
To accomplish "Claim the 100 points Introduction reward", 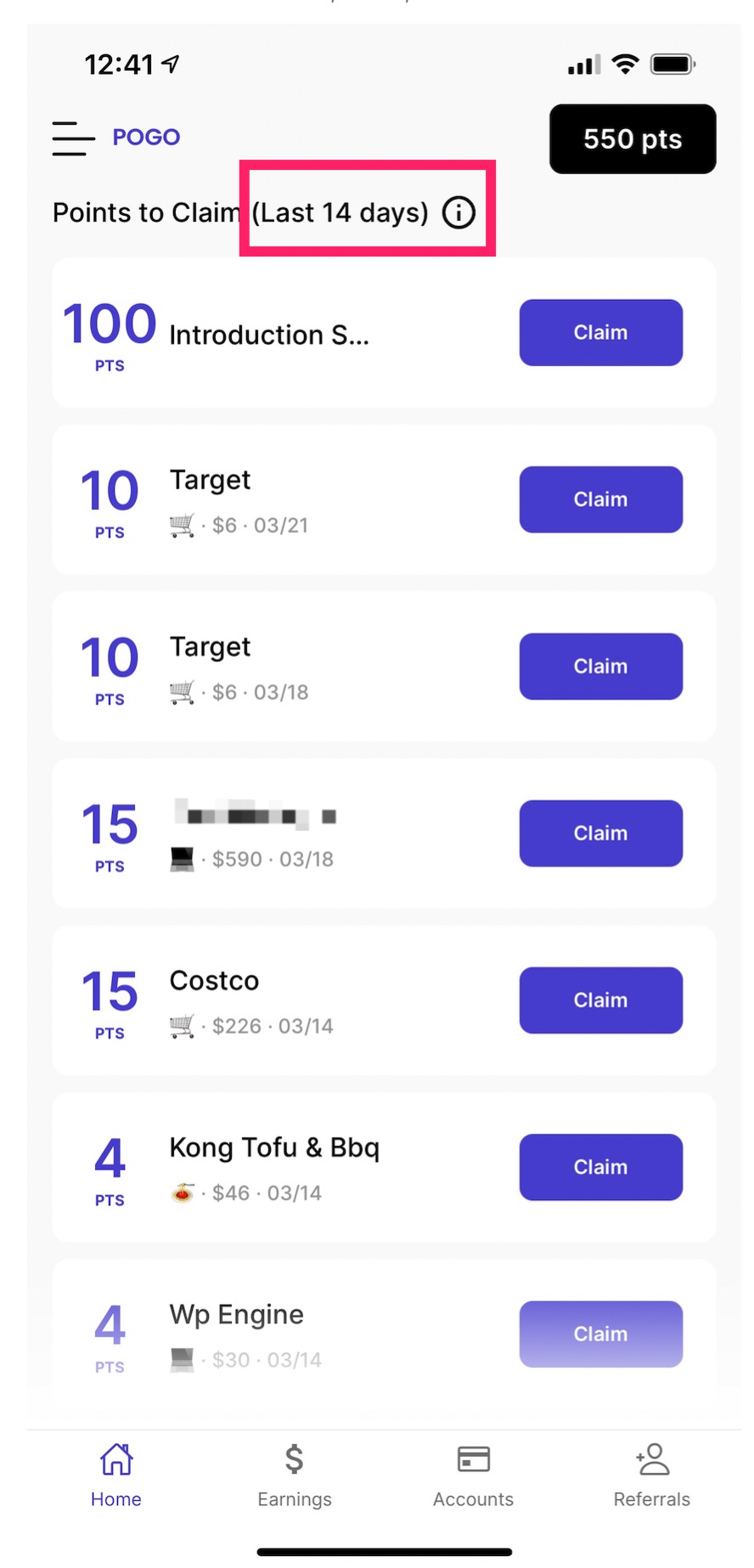I will [600, 333].
